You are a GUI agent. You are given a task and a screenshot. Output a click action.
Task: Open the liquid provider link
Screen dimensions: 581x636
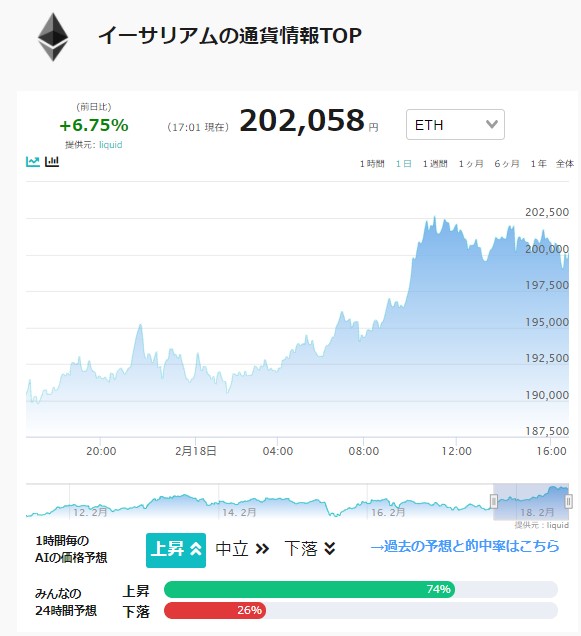tap(110, 145)
